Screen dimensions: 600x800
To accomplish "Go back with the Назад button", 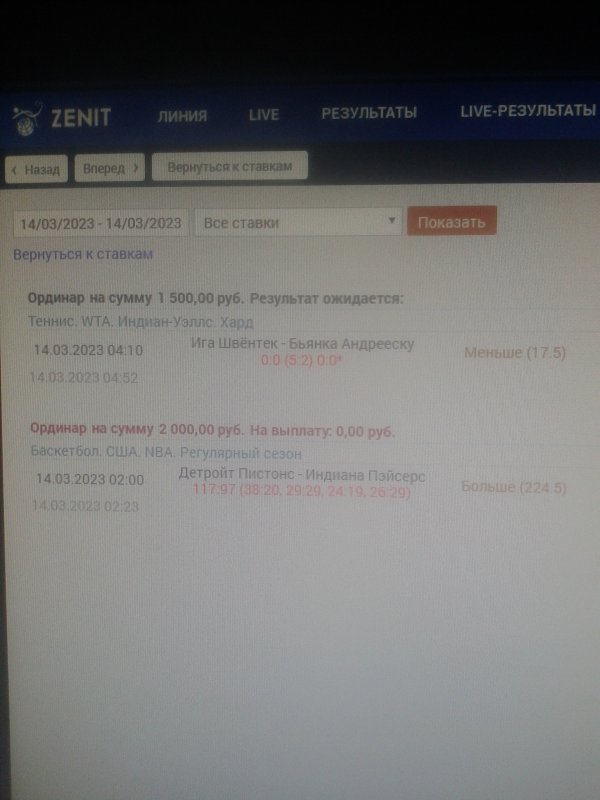I will coord(36,169).
